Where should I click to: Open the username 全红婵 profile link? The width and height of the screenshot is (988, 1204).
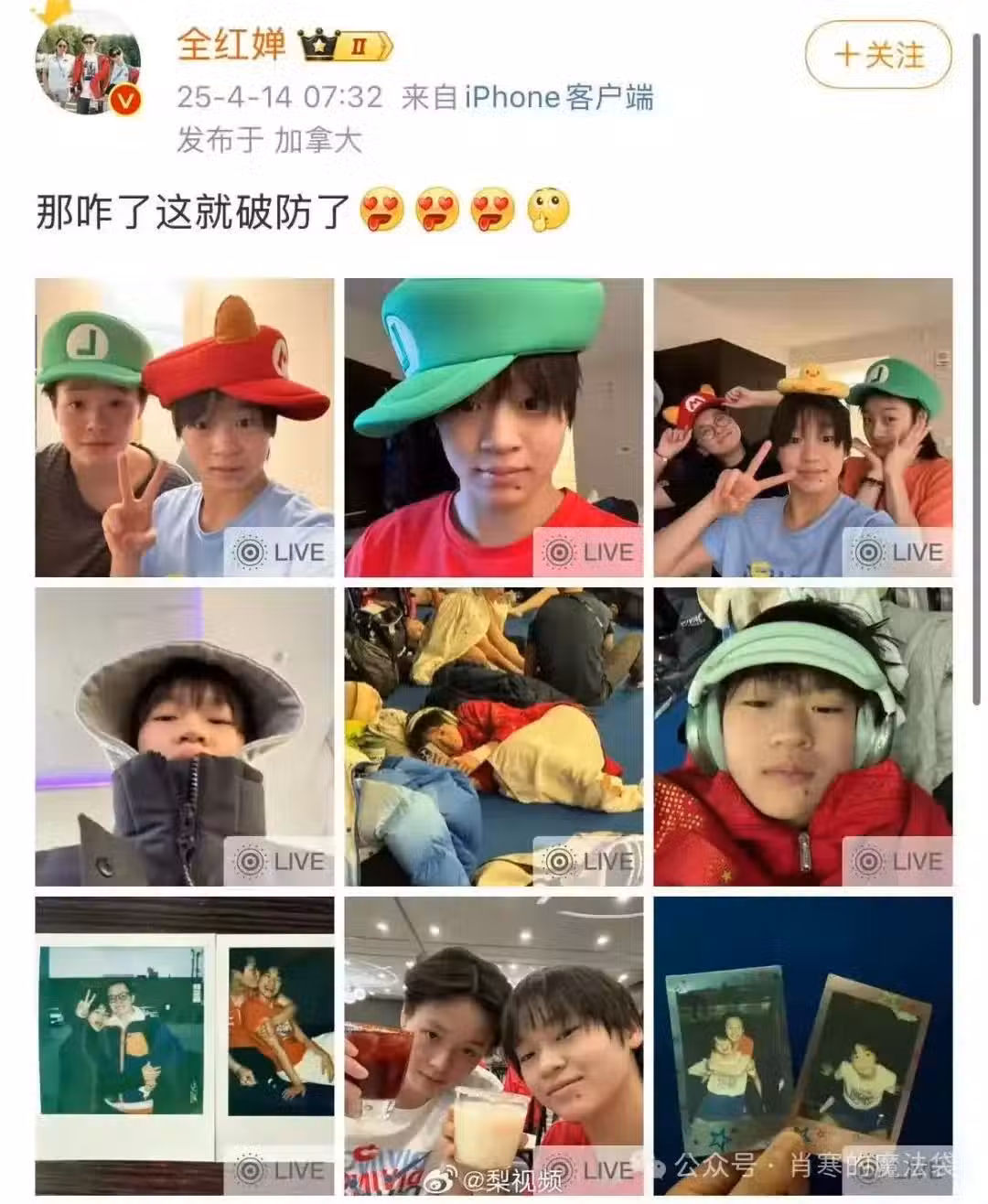(x=231, y=44)
